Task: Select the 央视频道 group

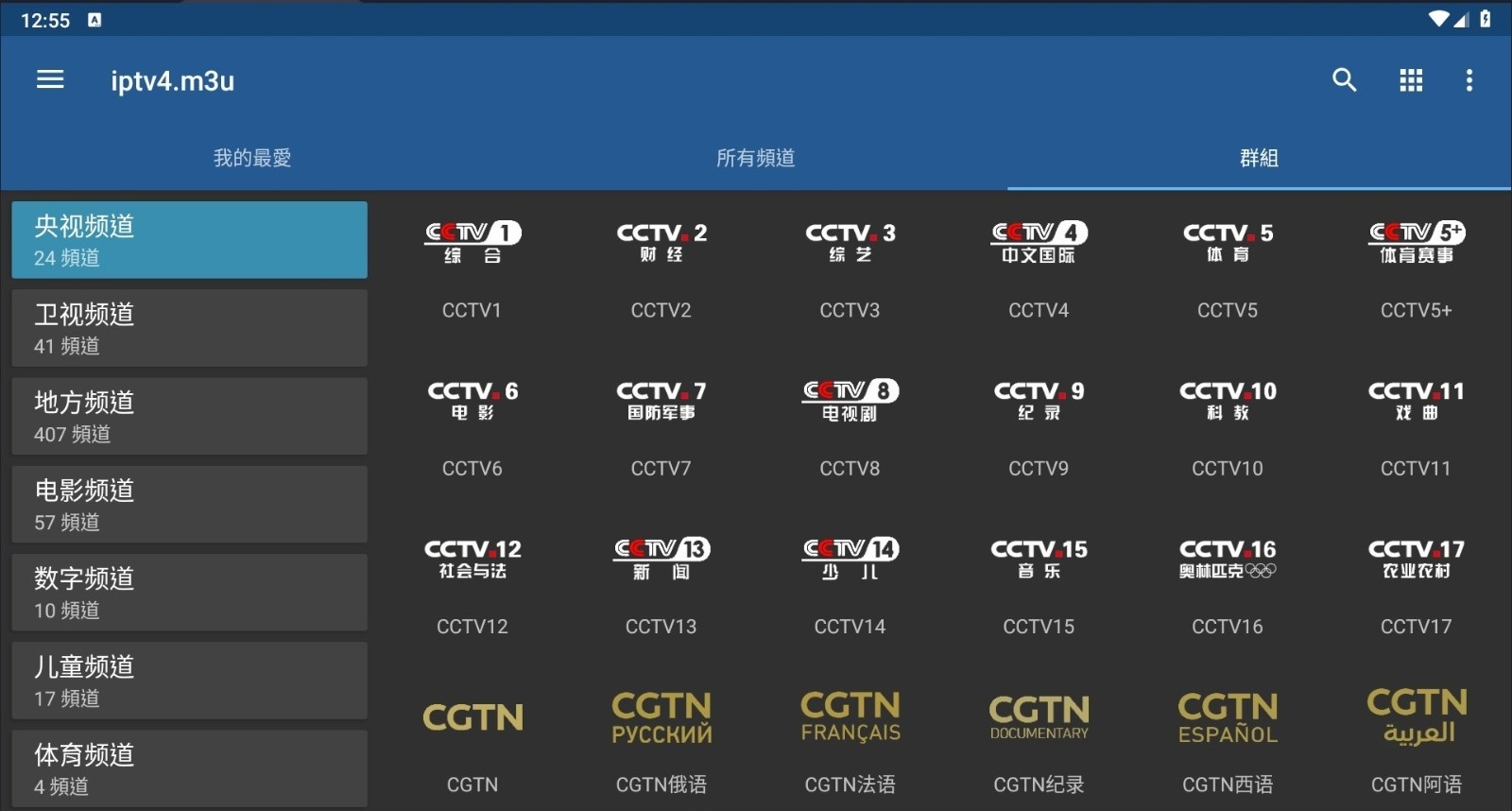Action: (189, 240)
